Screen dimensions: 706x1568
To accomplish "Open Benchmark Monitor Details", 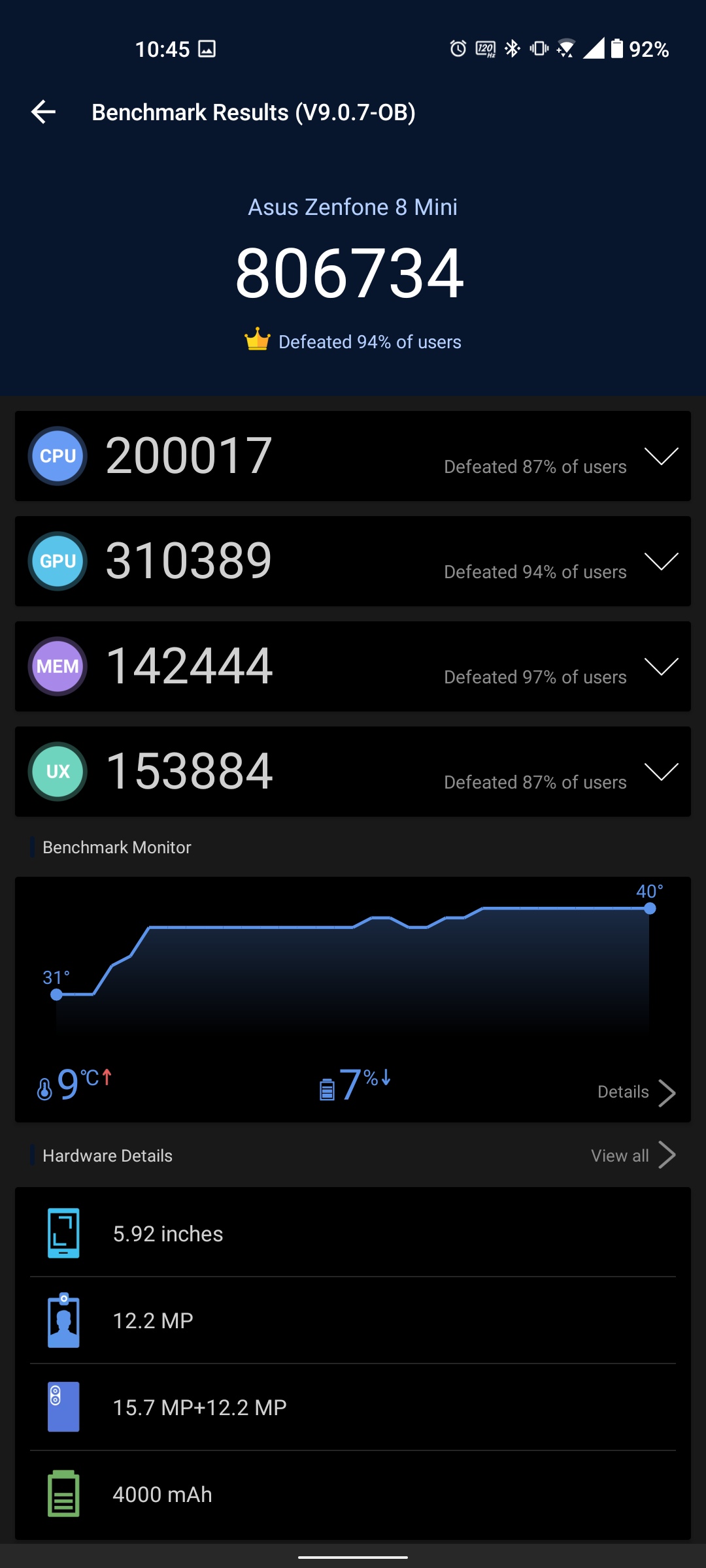I will pyautogui.click(x=635, y=1092).
